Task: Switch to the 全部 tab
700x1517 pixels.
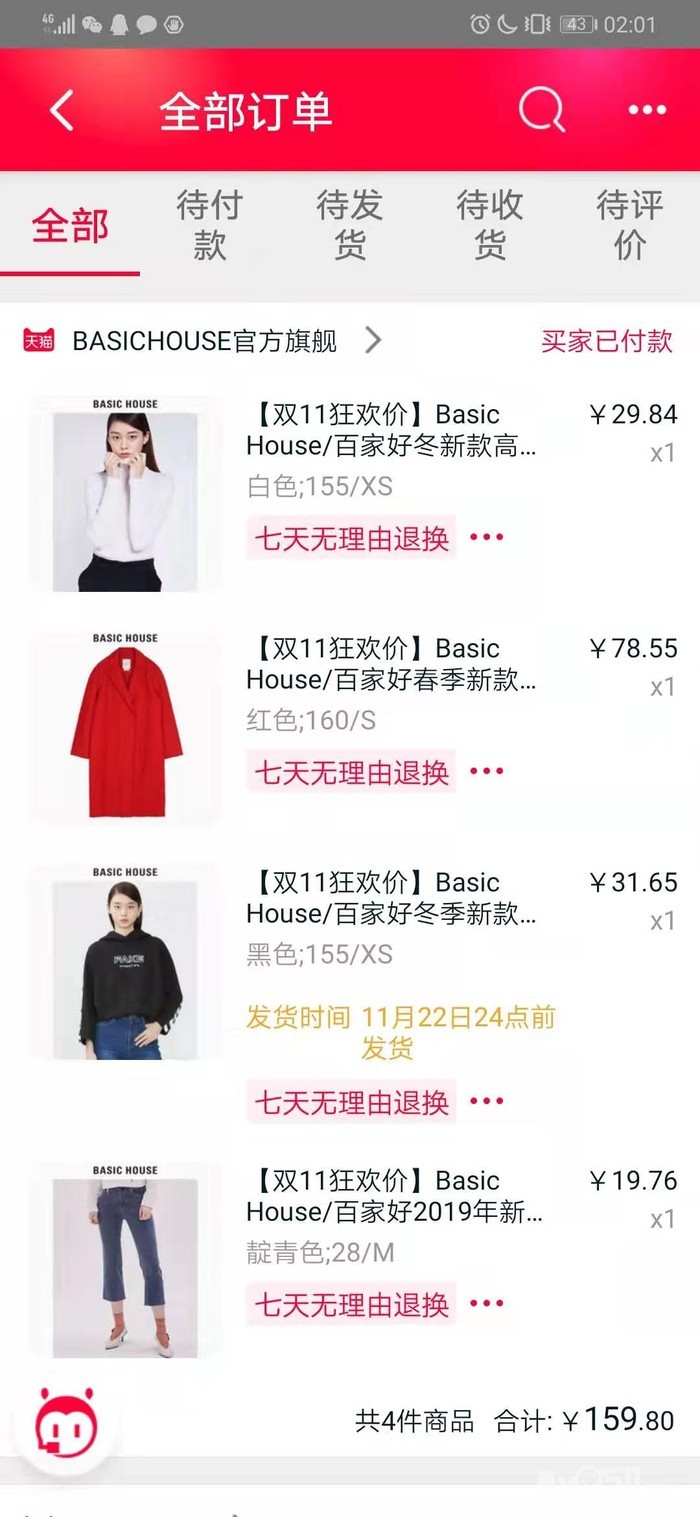Action: [x=70, y=226]
